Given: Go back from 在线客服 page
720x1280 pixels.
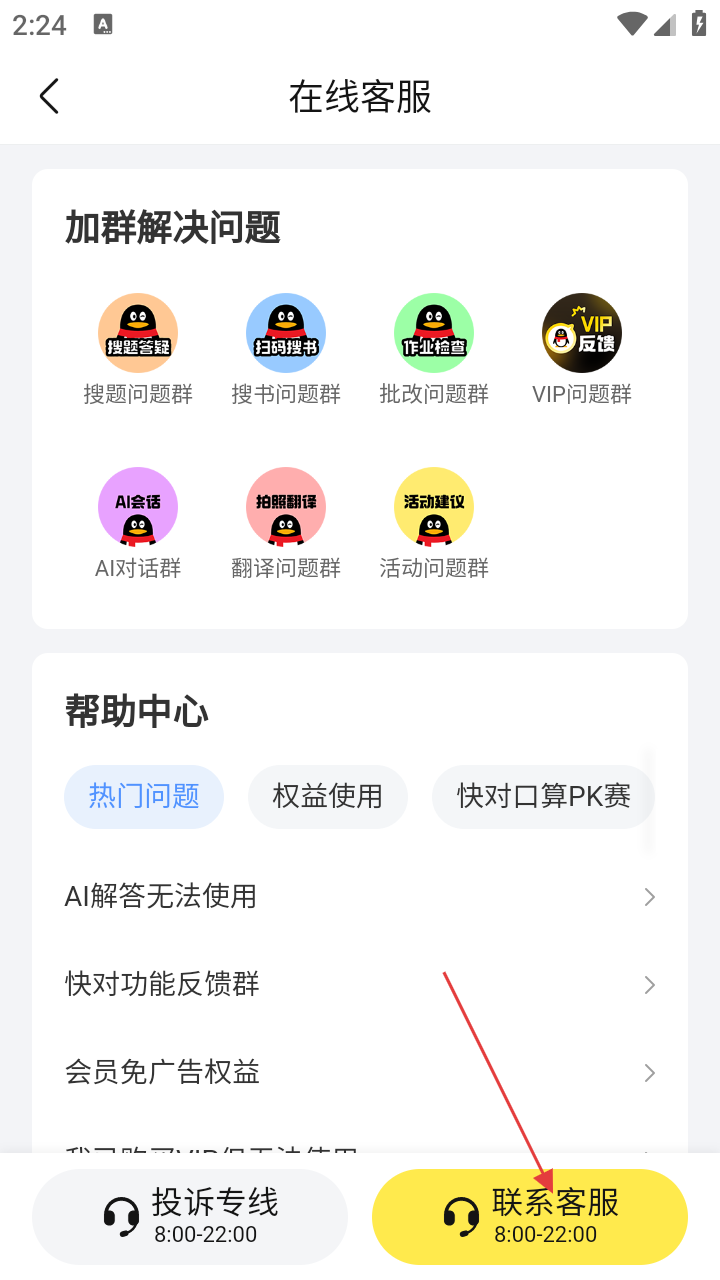Looking at the screenshot, I should (49, 97).
